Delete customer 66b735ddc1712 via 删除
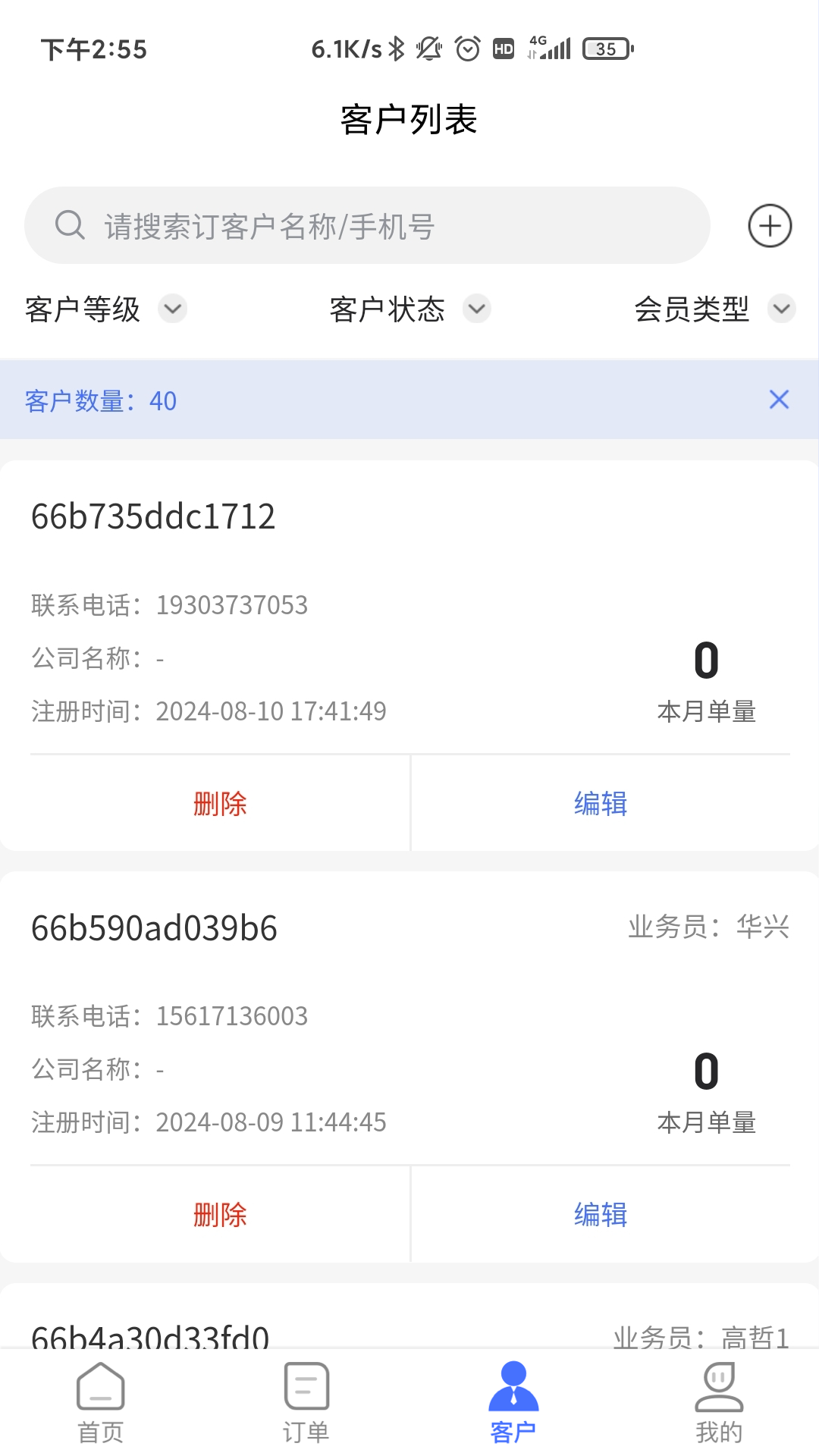The width and height of the screenshot is (819, 1456). (x=220, y=804)
